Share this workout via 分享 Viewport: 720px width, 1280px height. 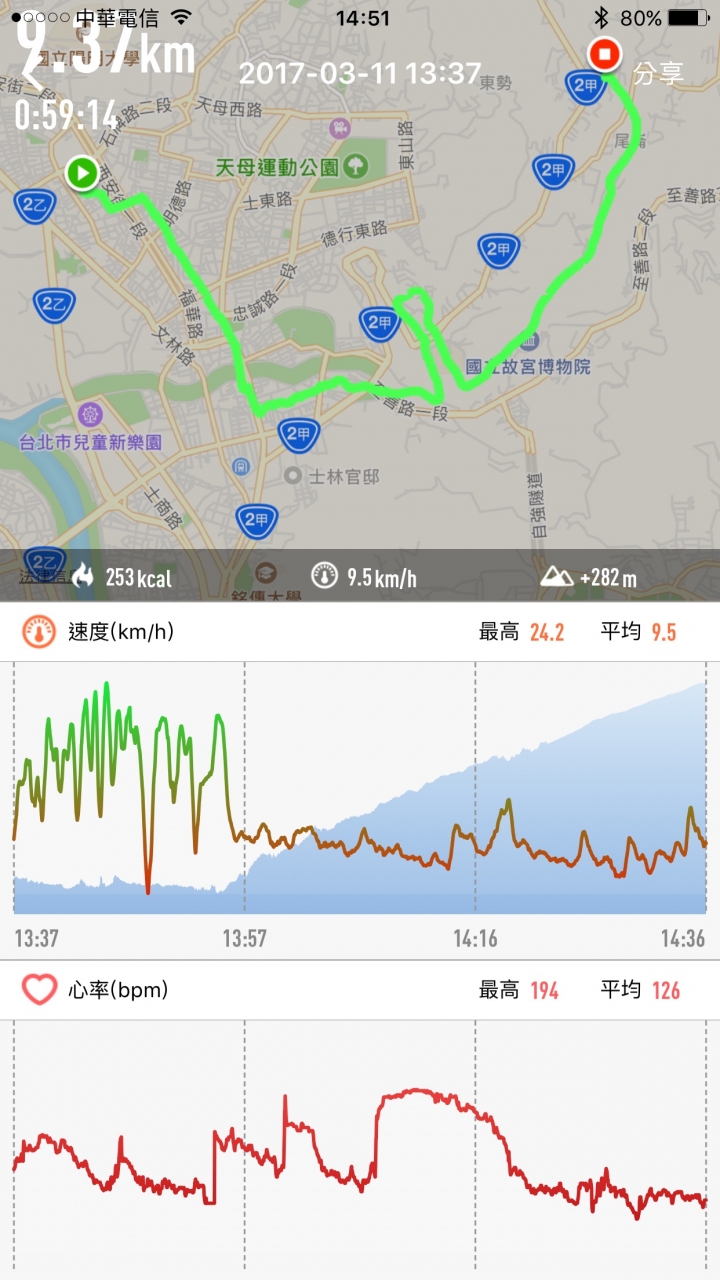point(657,73)
